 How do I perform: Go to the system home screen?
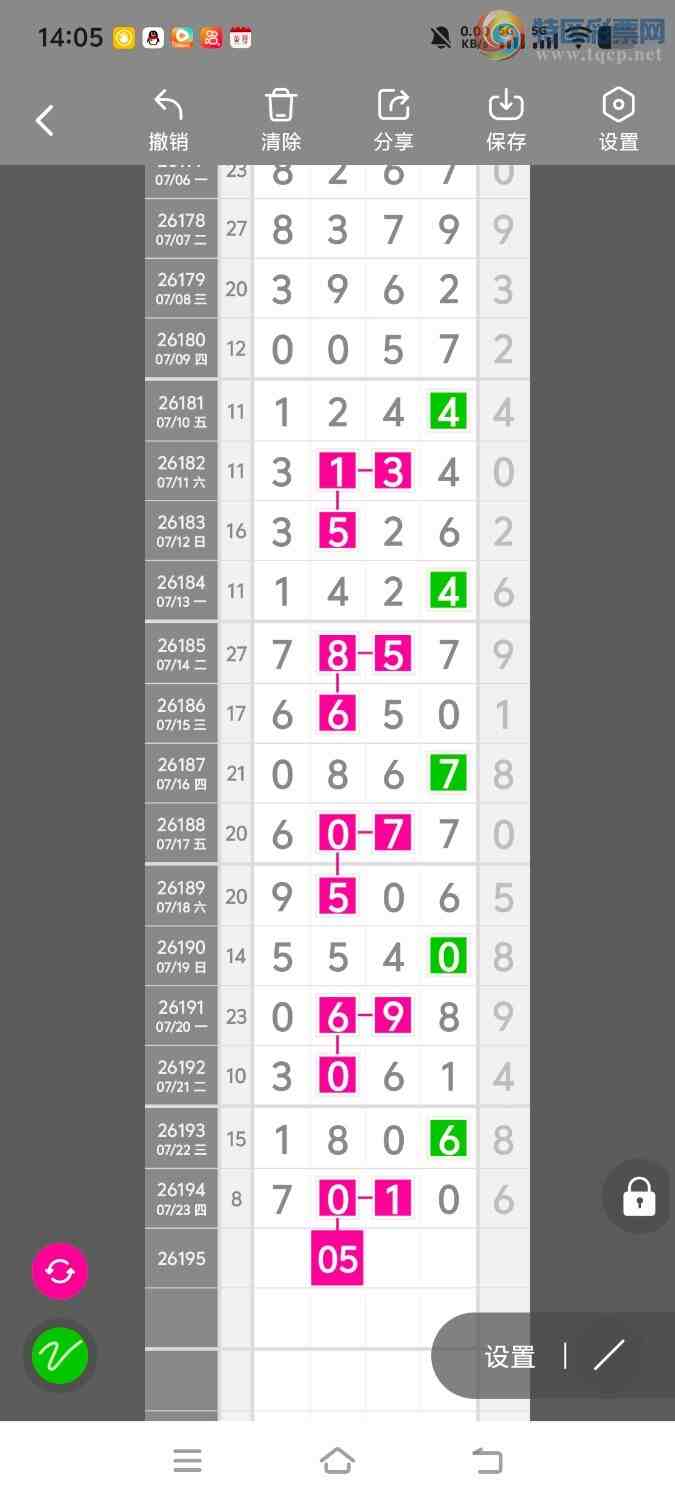pyautogui.click(x=337, y=1461)
